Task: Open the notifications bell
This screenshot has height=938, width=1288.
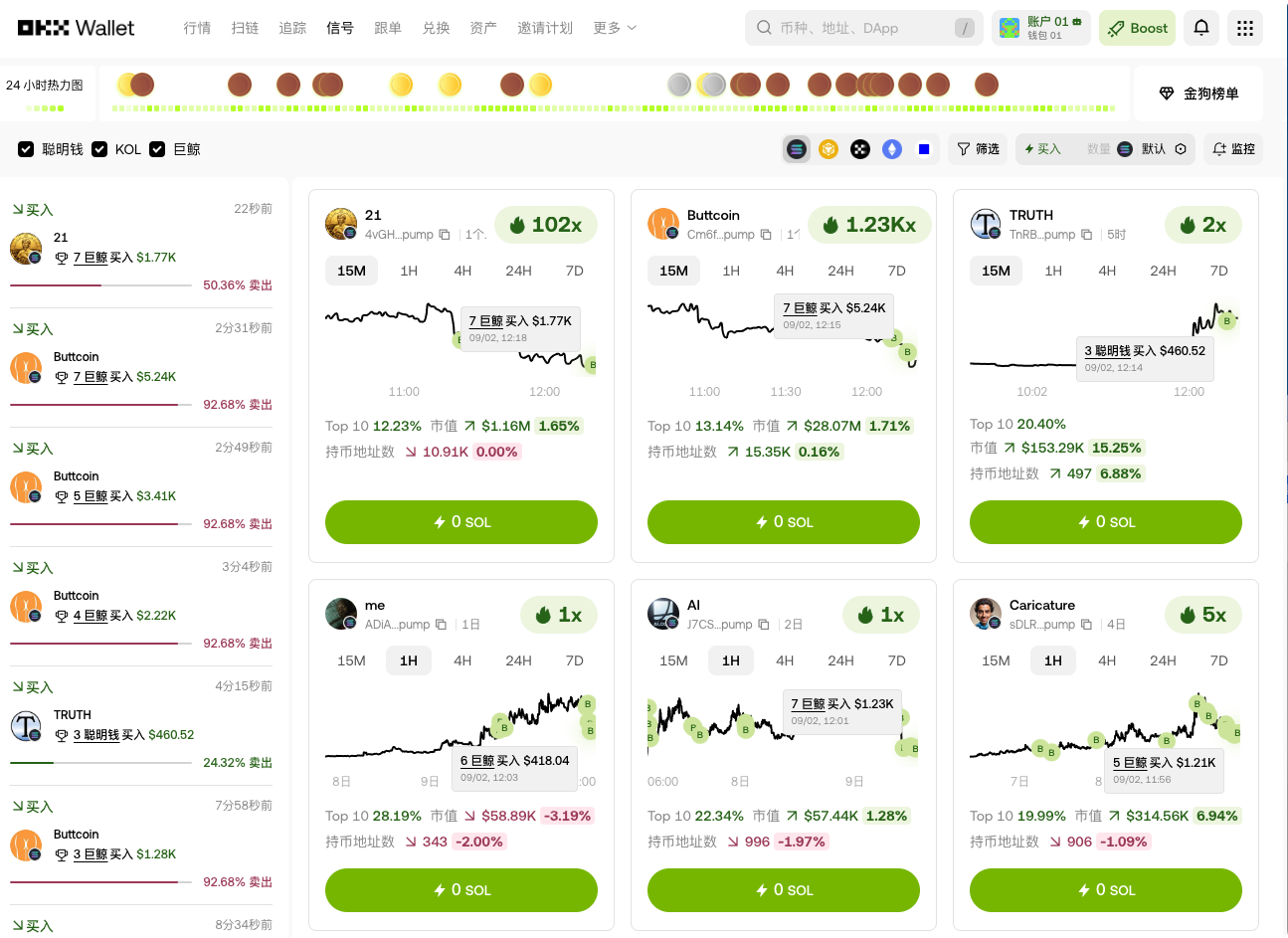Action: [x=1201, y=28]
